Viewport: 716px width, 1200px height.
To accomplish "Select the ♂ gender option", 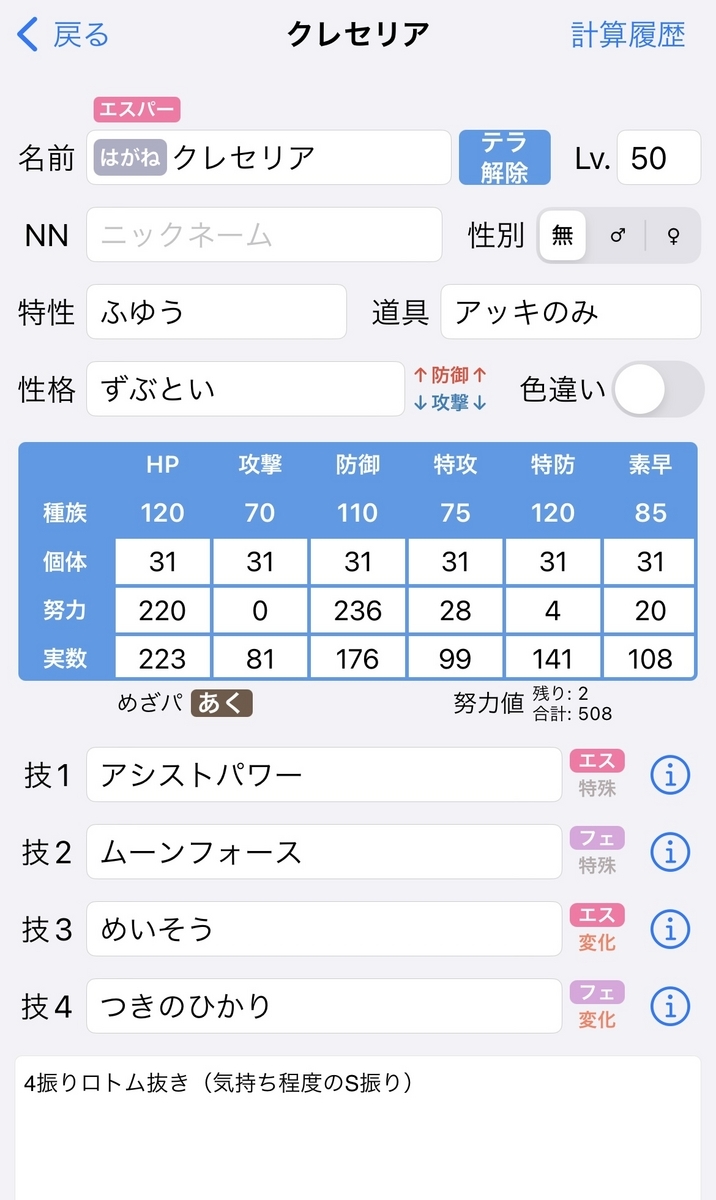I will coord(619,236).
